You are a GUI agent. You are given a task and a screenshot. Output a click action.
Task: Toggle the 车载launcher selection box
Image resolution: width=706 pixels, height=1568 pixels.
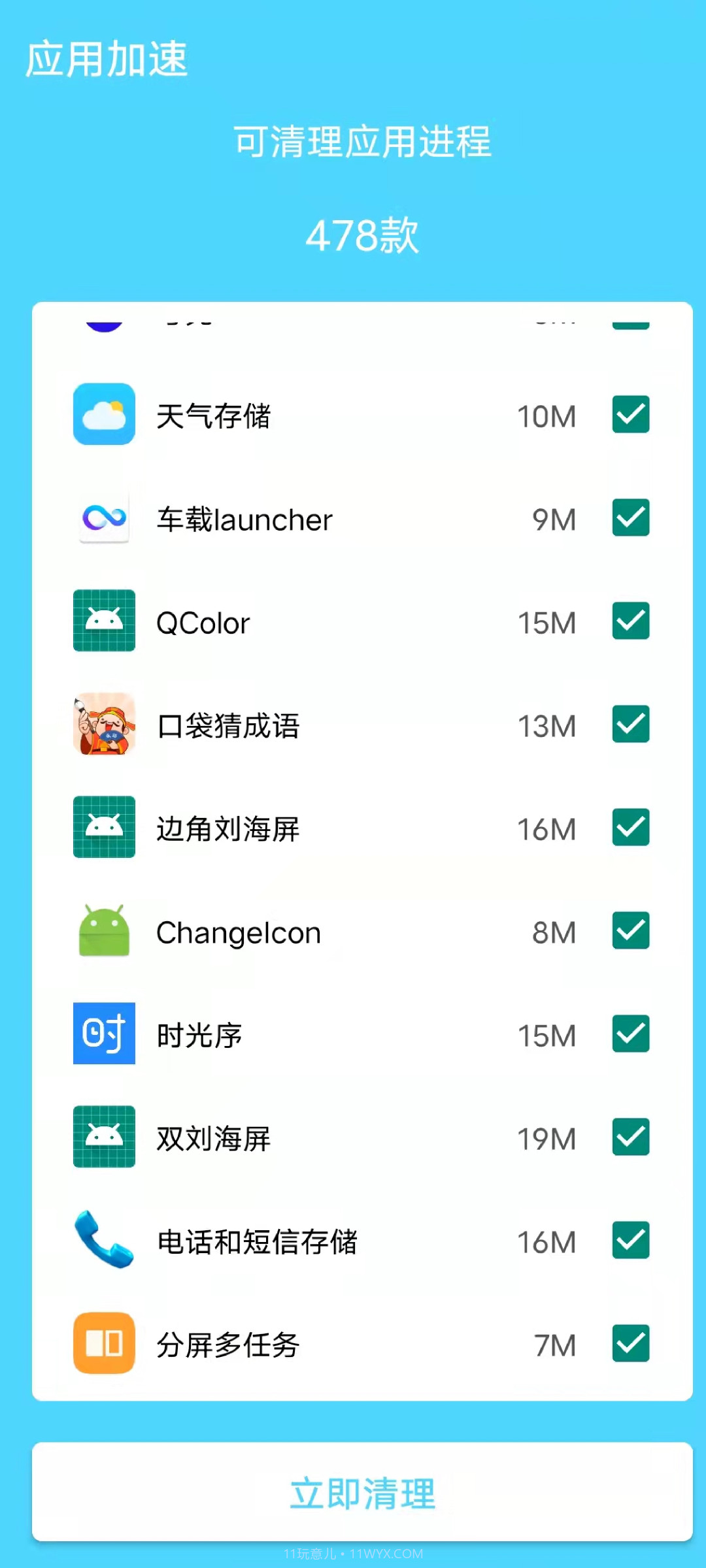point(630,518)
